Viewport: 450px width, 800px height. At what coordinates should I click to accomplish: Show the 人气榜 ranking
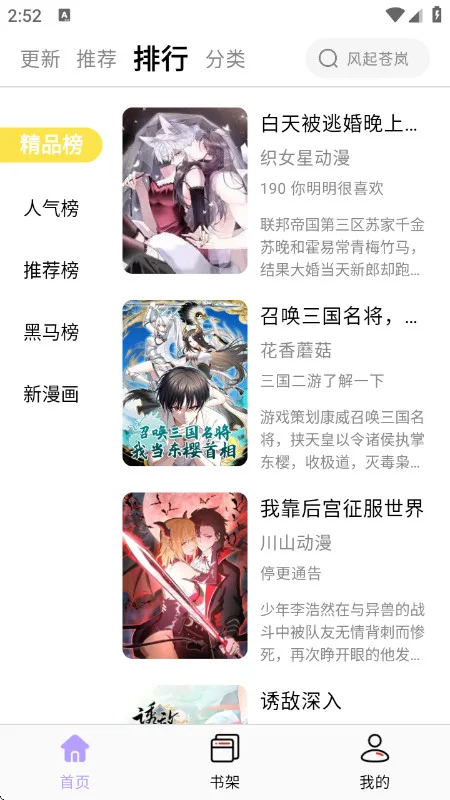[51, 208]
